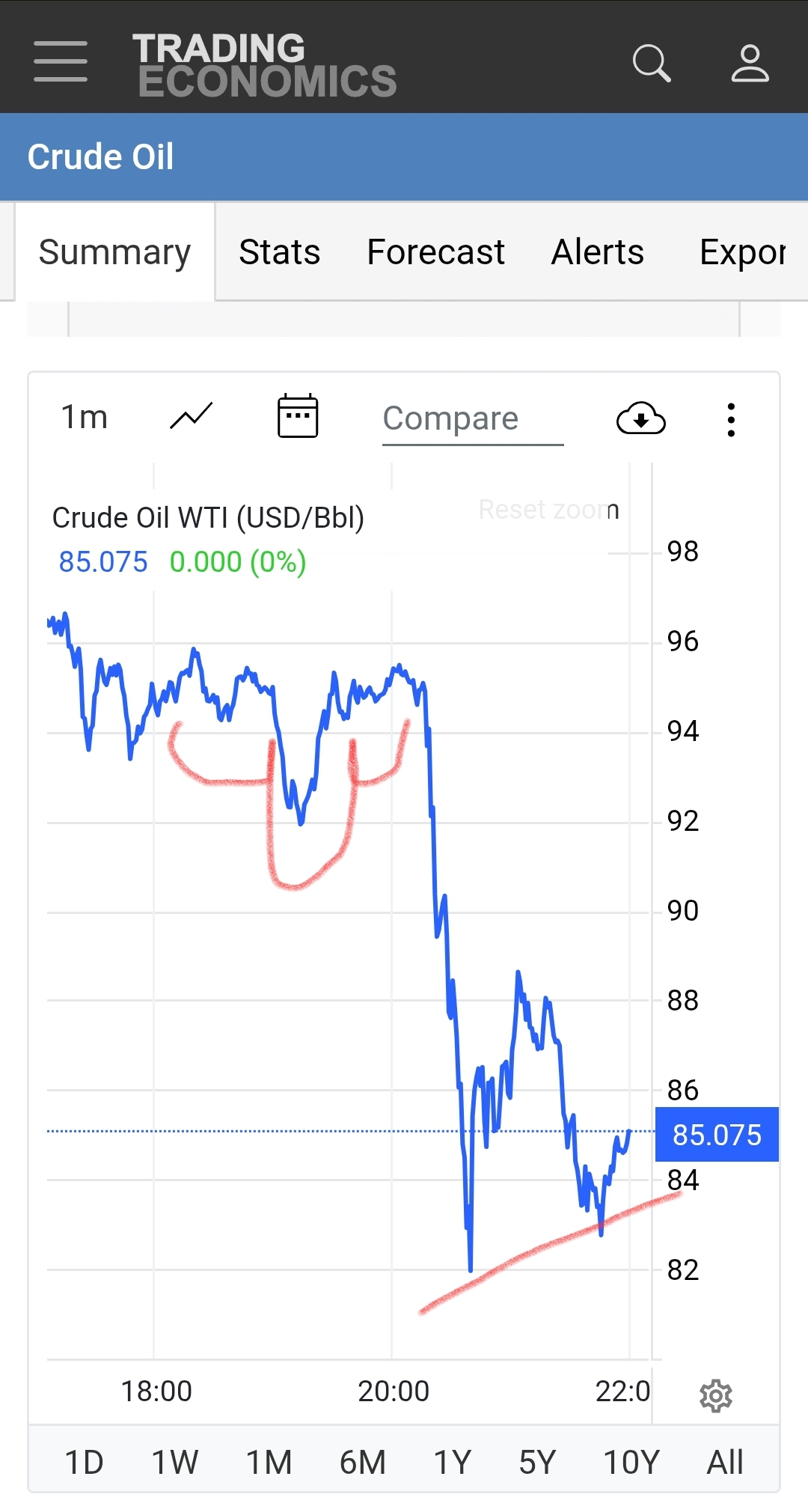Switch chart to 1Y range
This screenshot has width=808, height=1512.
453,1462
